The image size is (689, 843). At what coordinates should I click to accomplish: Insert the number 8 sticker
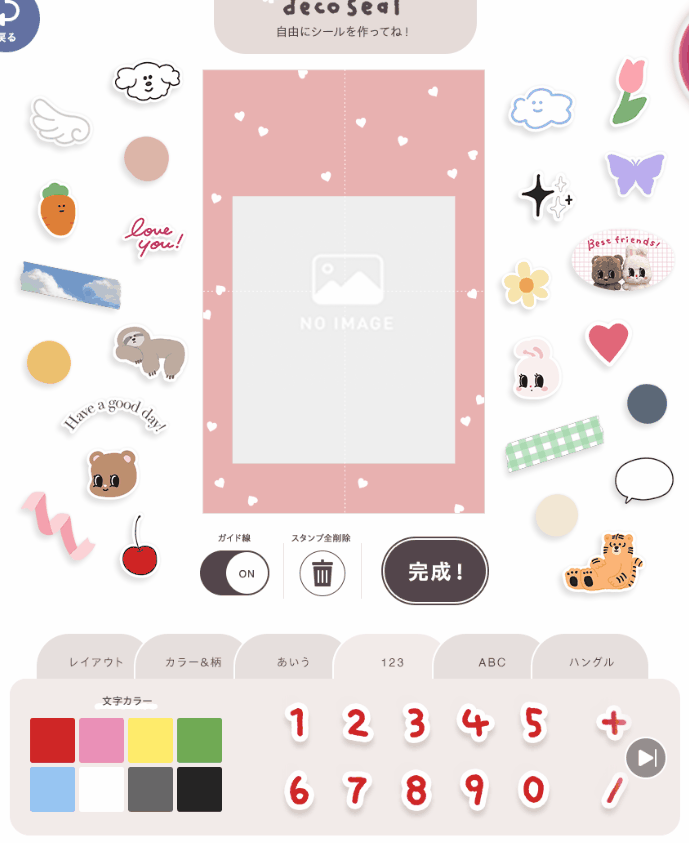(x=416, y=790)
